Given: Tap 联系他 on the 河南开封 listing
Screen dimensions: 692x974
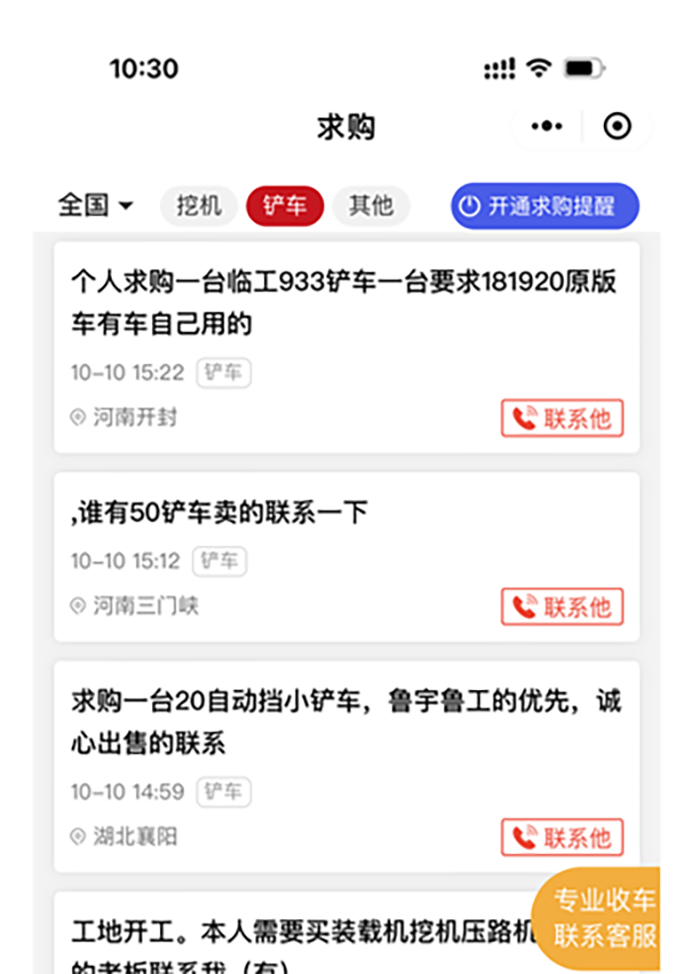Looking at the screenshot, I should (x=562, y=418).
